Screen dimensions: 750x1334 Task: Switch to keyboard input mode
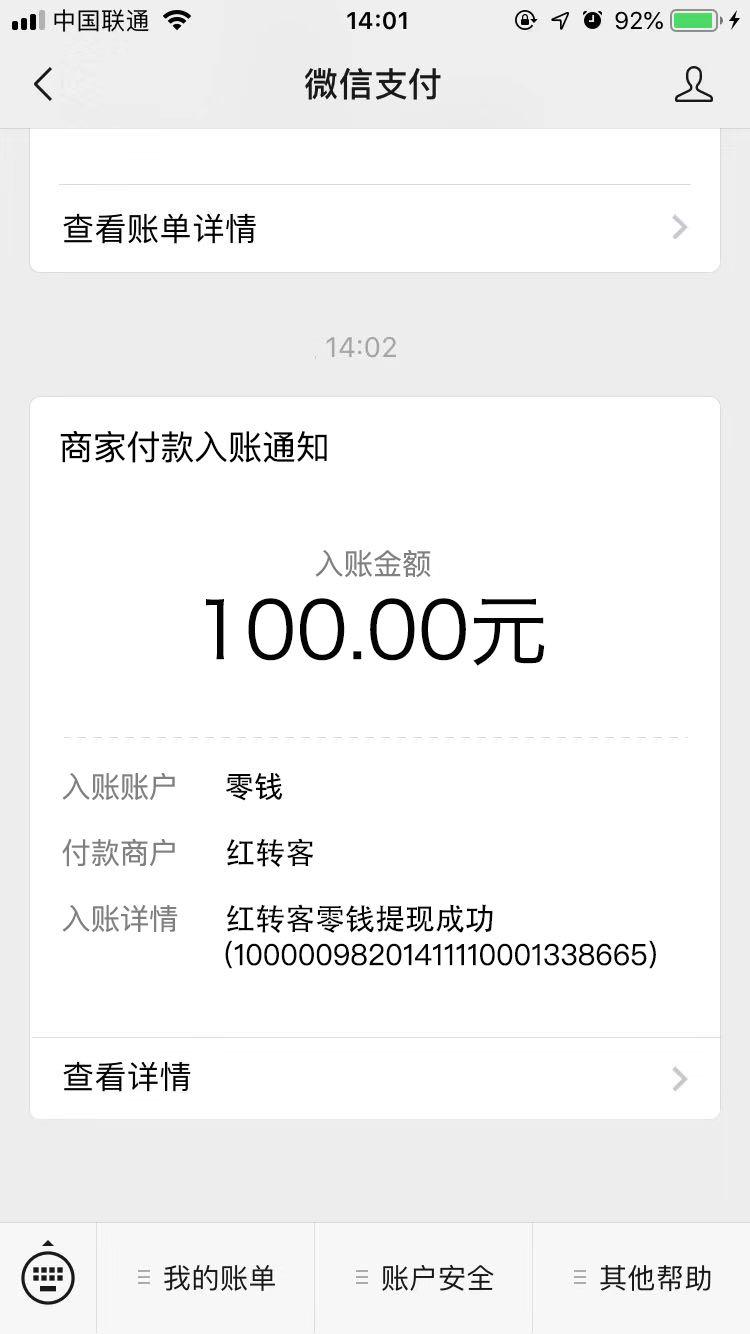pyautogui.click(x=47, y=1276)
